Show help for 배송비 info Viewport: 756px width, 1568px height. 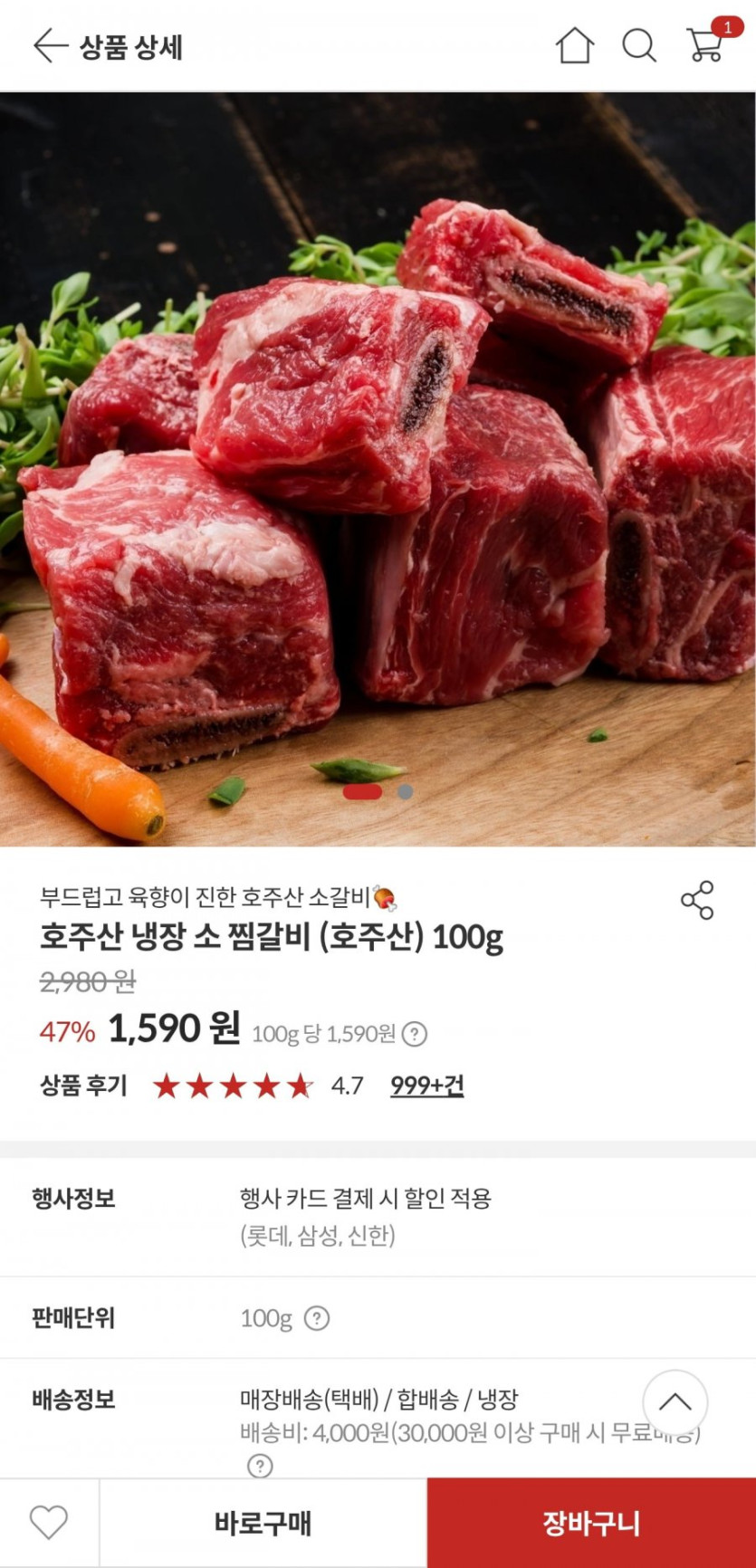click(x=260, y=1466)
